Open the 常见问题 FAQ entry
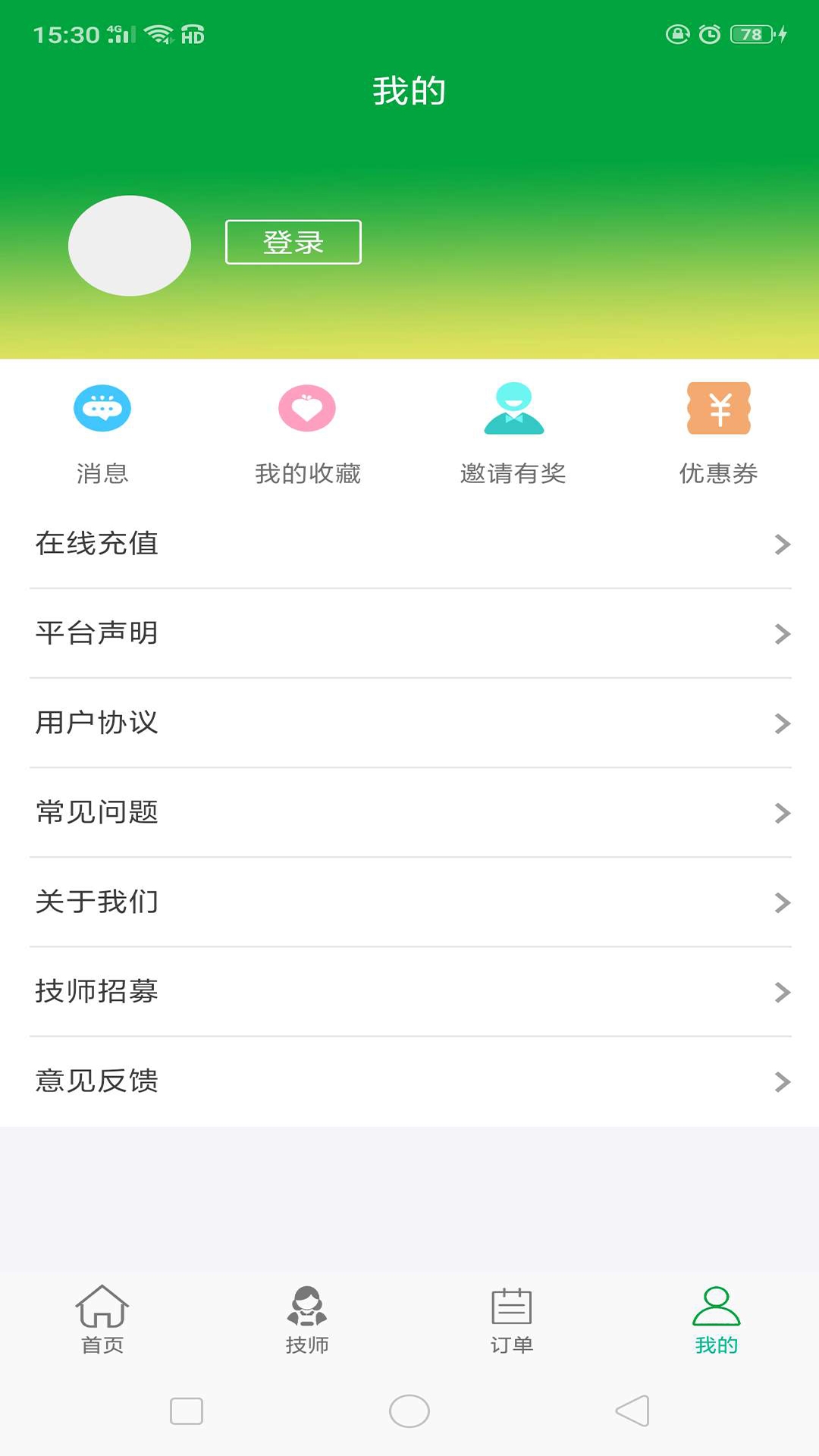The height and width of the screenshot is (1456, 819). pos(97,813)
